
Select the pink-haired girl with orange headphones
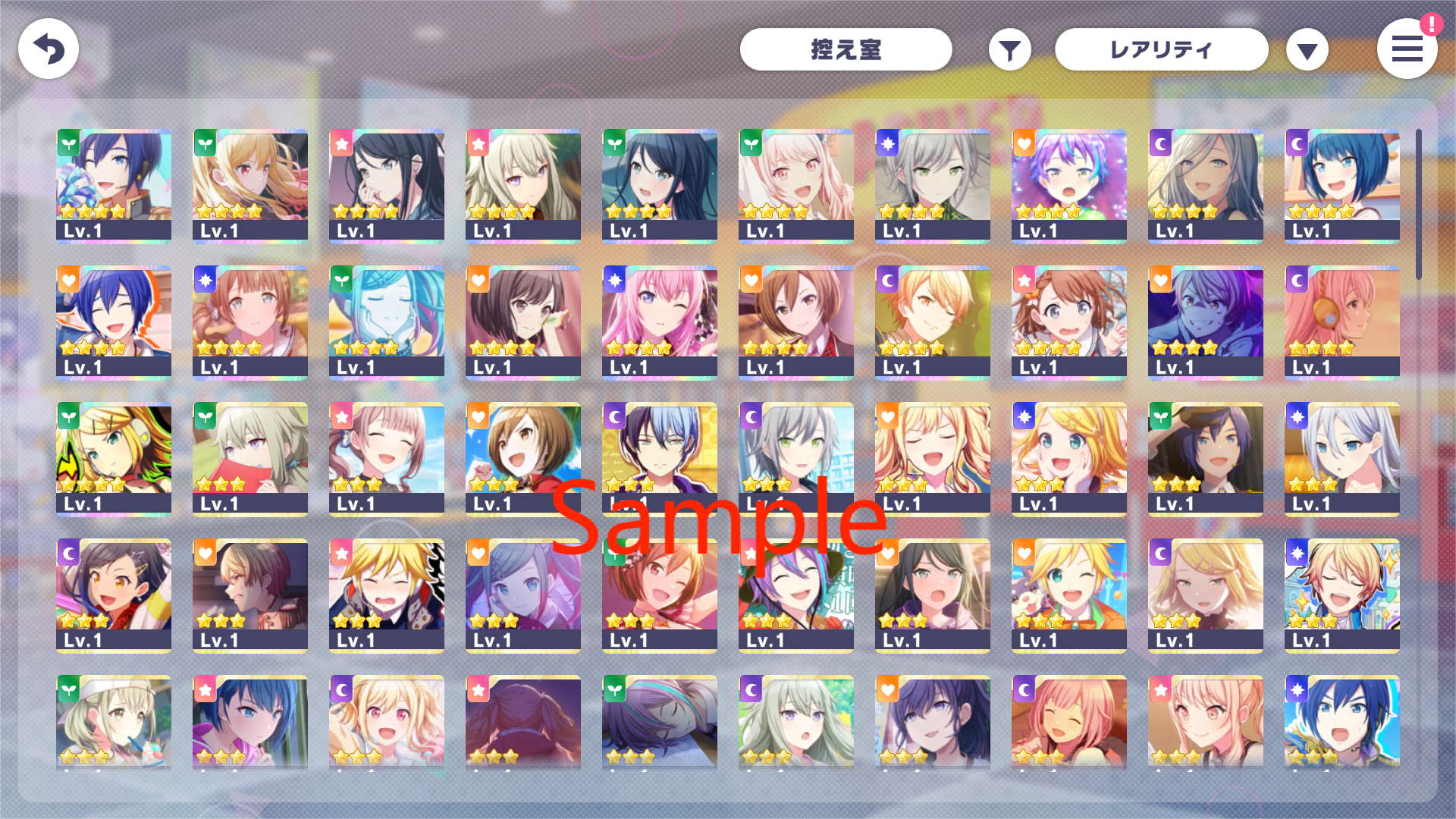1341,322
